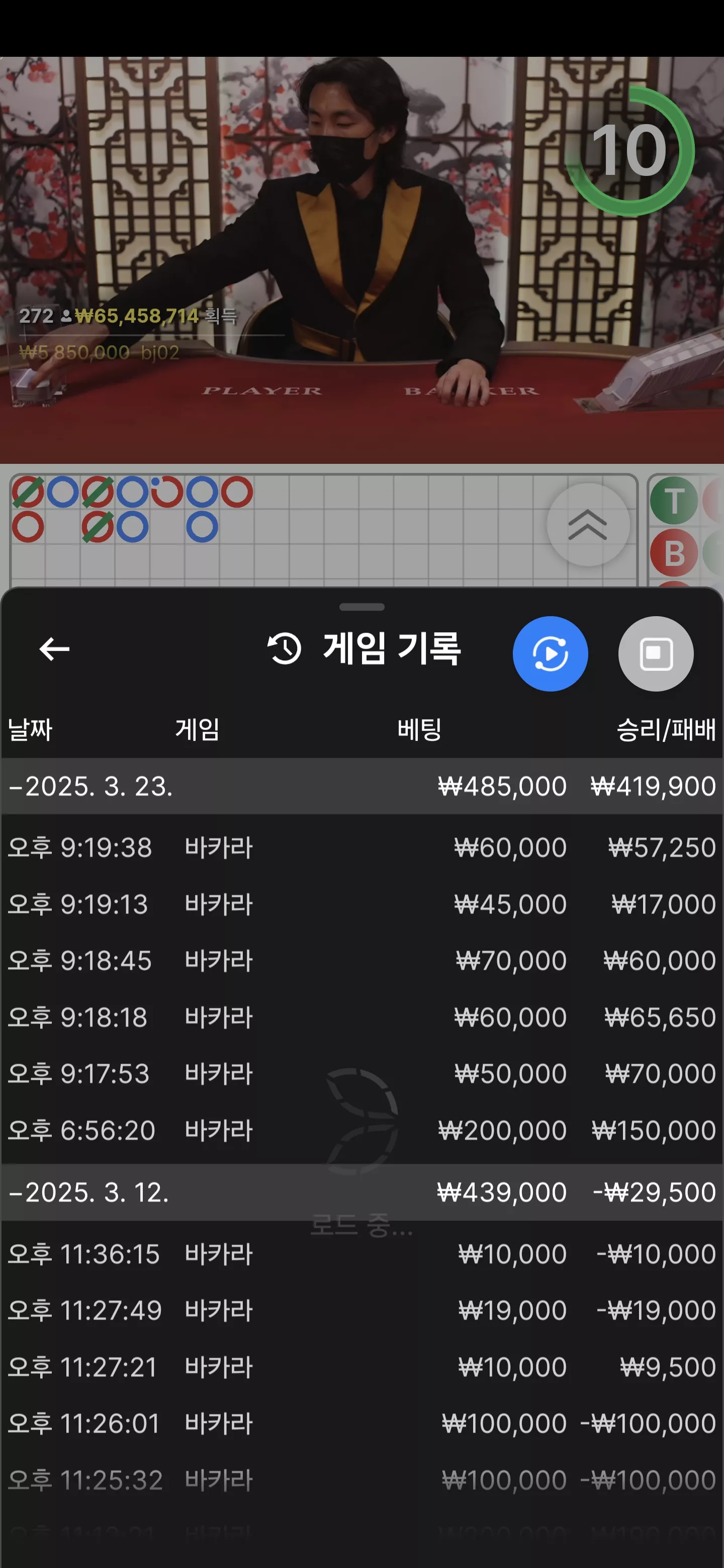Open the 오후 11:36:15 baccarat record
The image size is (724, 1568).
361,1254
